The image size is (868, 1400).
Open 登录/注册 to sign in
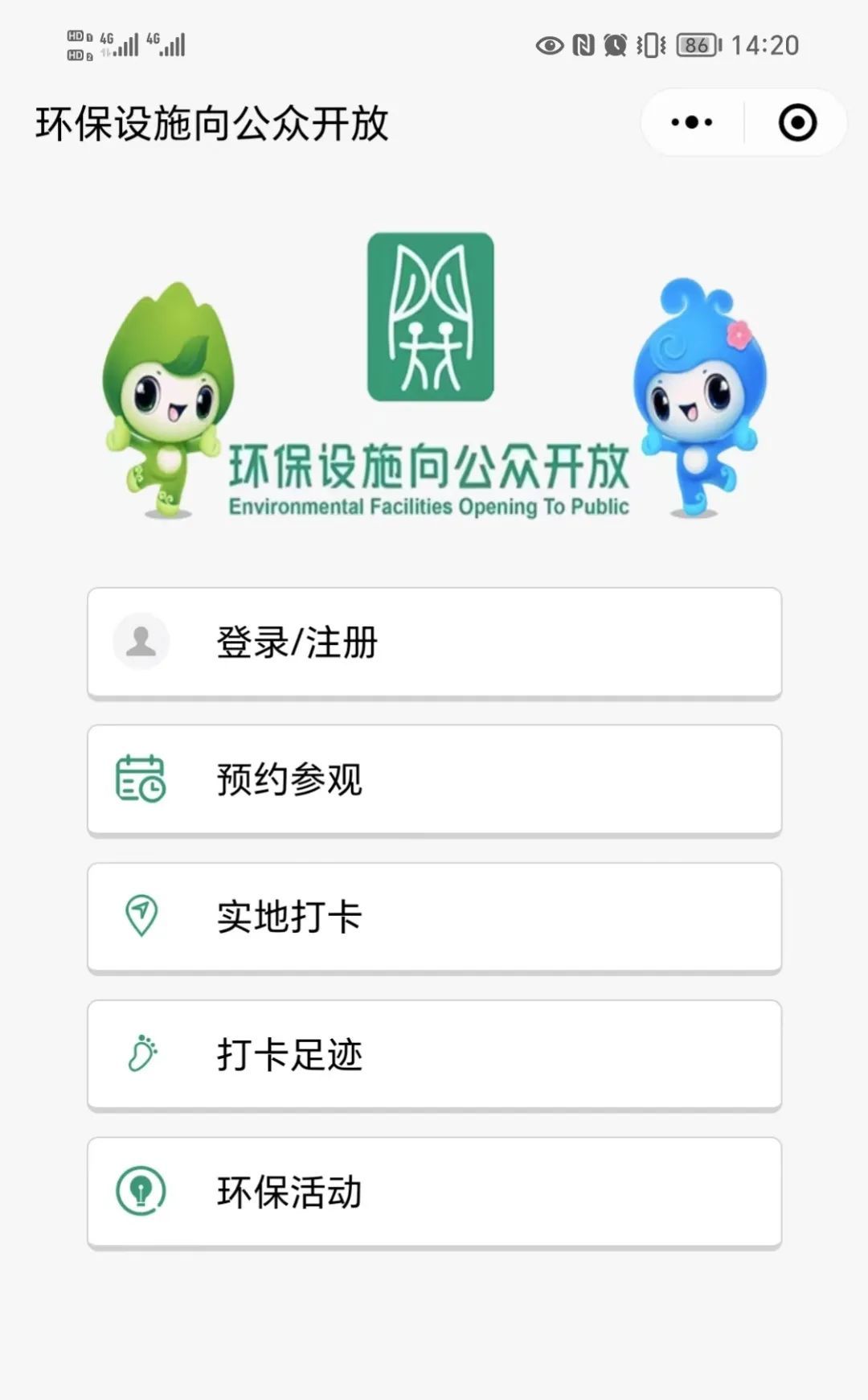pyautogui.click(x=434, y=643)
